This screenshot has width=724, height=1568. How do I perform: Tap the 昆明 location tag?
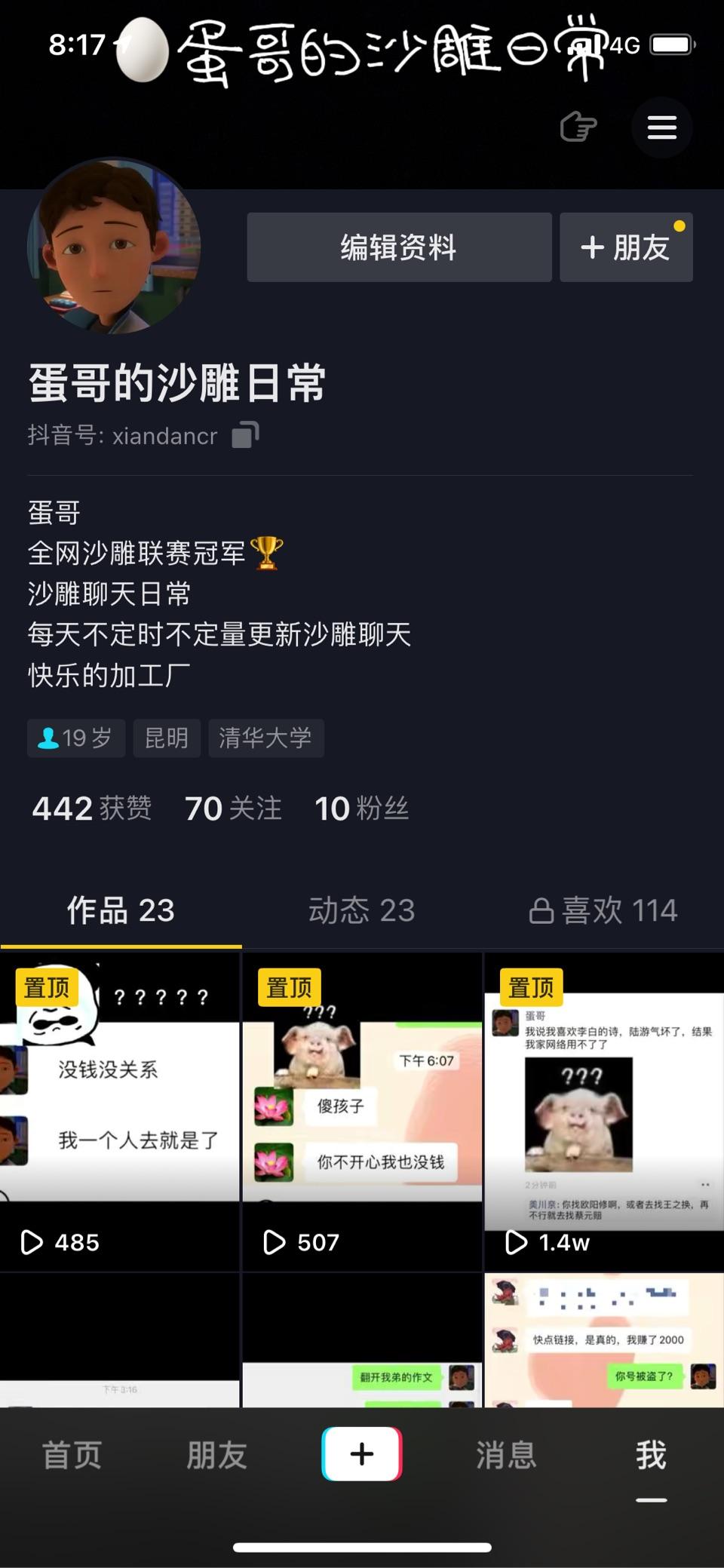point(167,738)
